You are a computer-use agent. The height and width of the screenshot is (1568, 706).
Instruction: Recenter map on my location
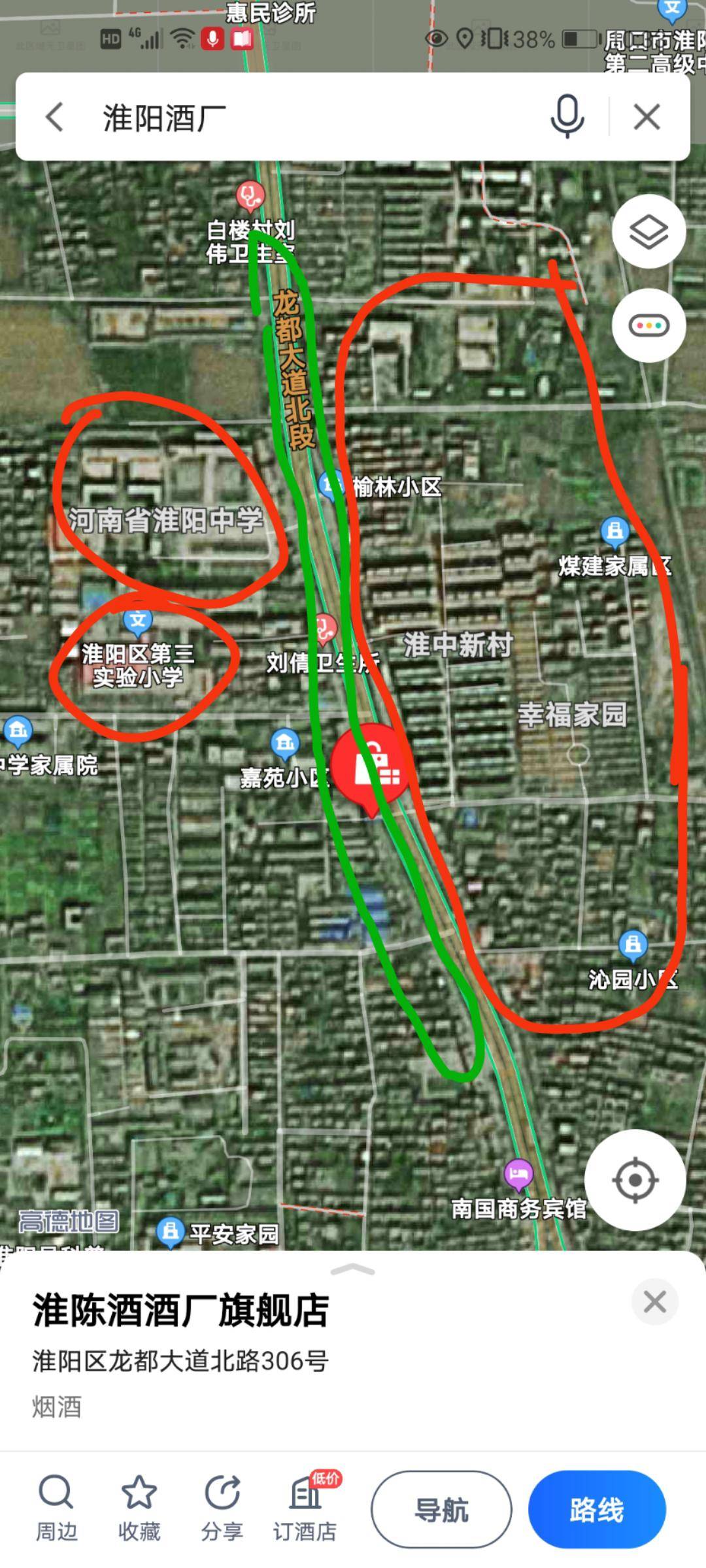635,1180
